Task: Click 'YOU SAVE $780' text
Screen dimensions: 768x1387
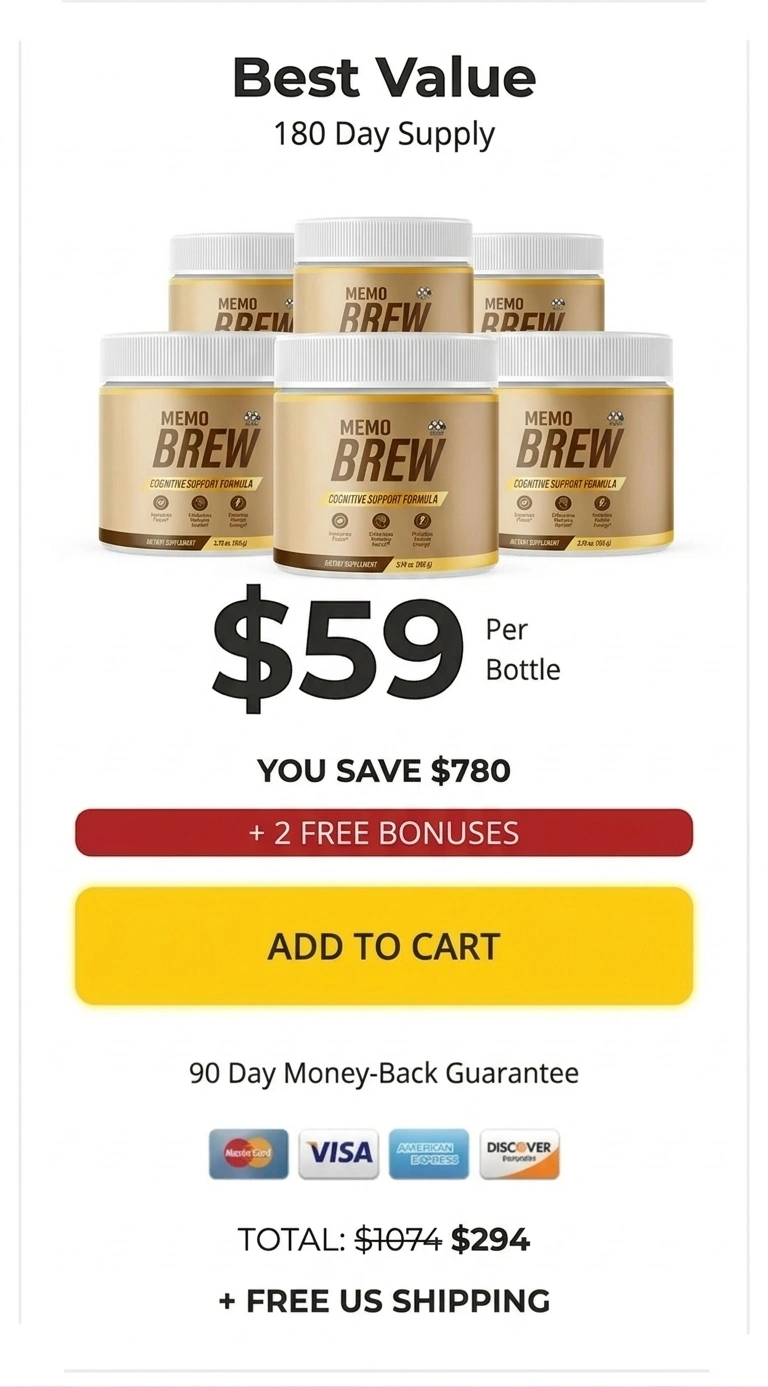Action: pyautogui.click(x=384, y=770)
